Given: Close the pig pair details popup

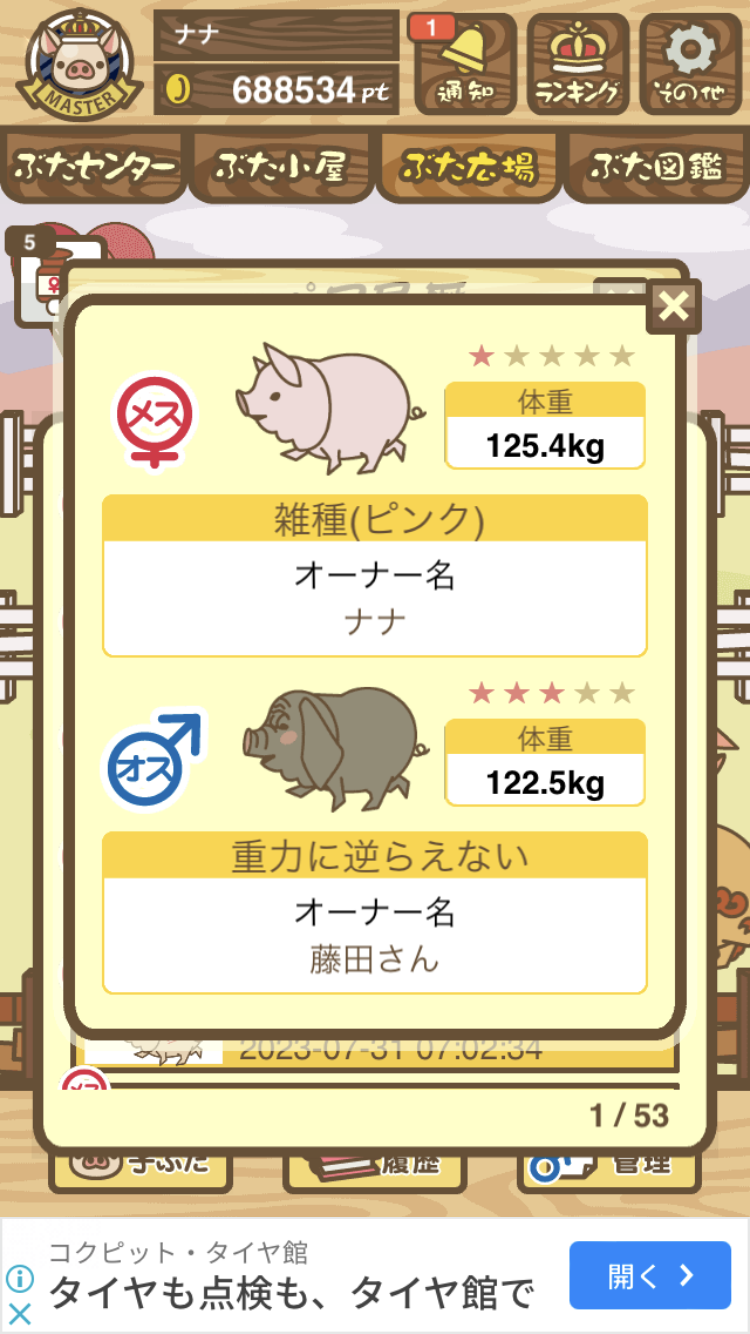Looking at the screenshot, I should point(673,307).
